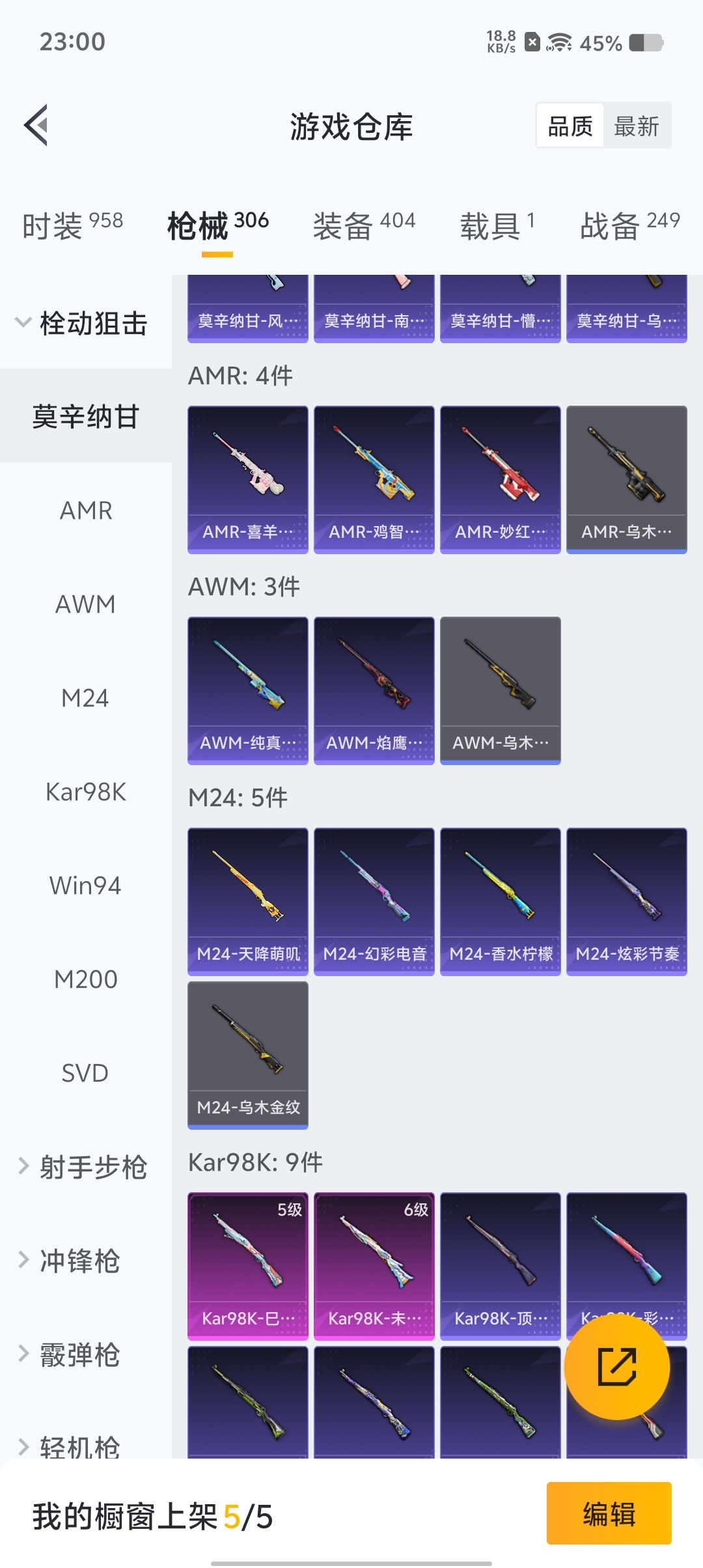703x1568 pixels.
Task: View the M24-天降萌叽 skin
Action: [248, 901]
